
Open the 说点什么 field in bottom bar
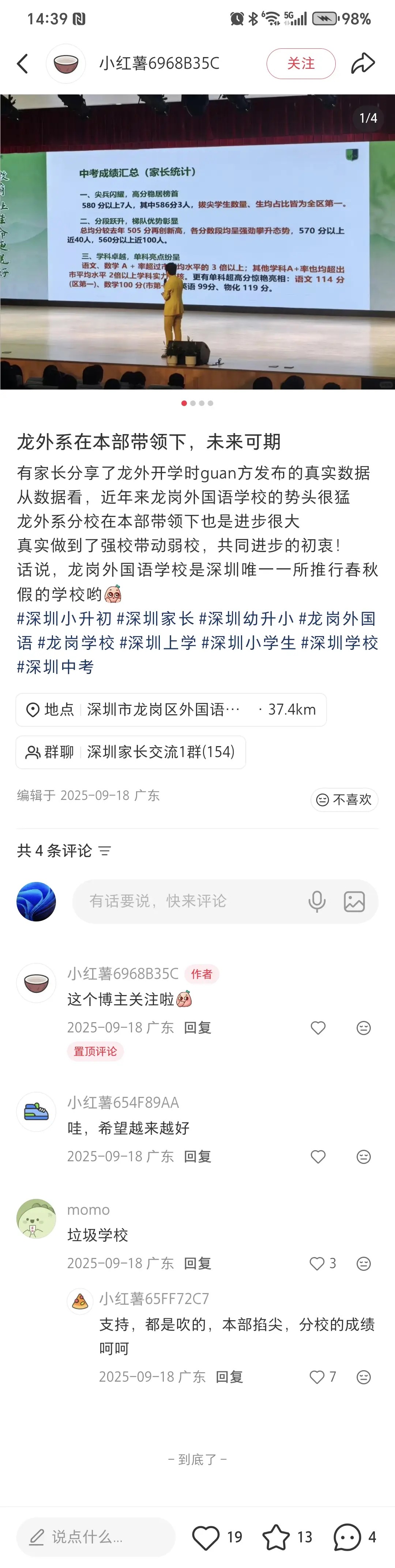[96, 1537]
